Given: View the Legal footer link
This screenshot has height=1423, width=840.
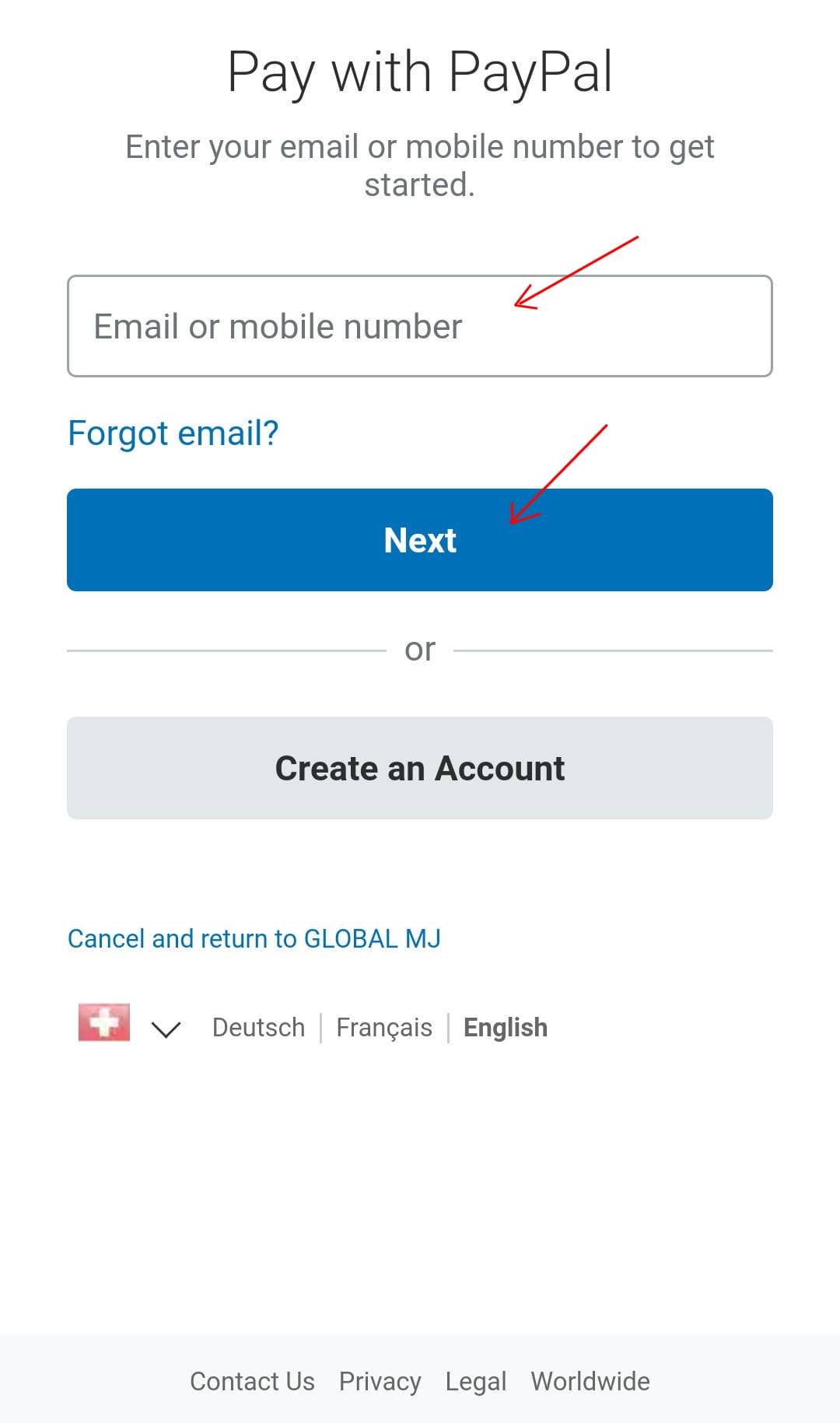Looking at the screenshot, I should [476, 1382].
